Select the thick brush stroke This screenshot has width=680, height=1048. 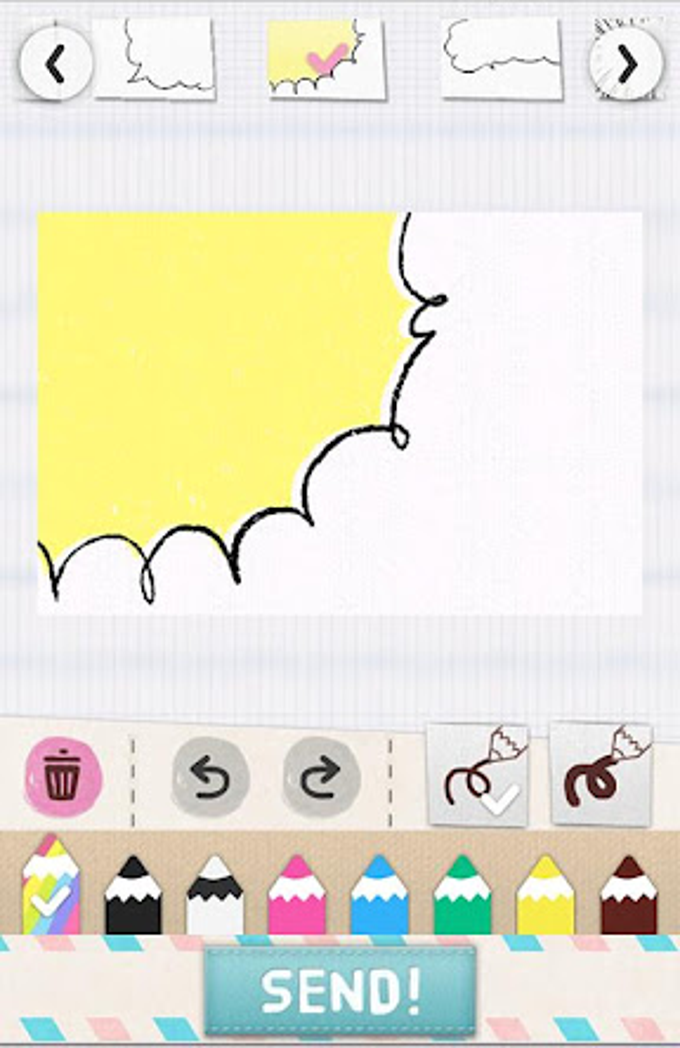click(x=600, y=774)
